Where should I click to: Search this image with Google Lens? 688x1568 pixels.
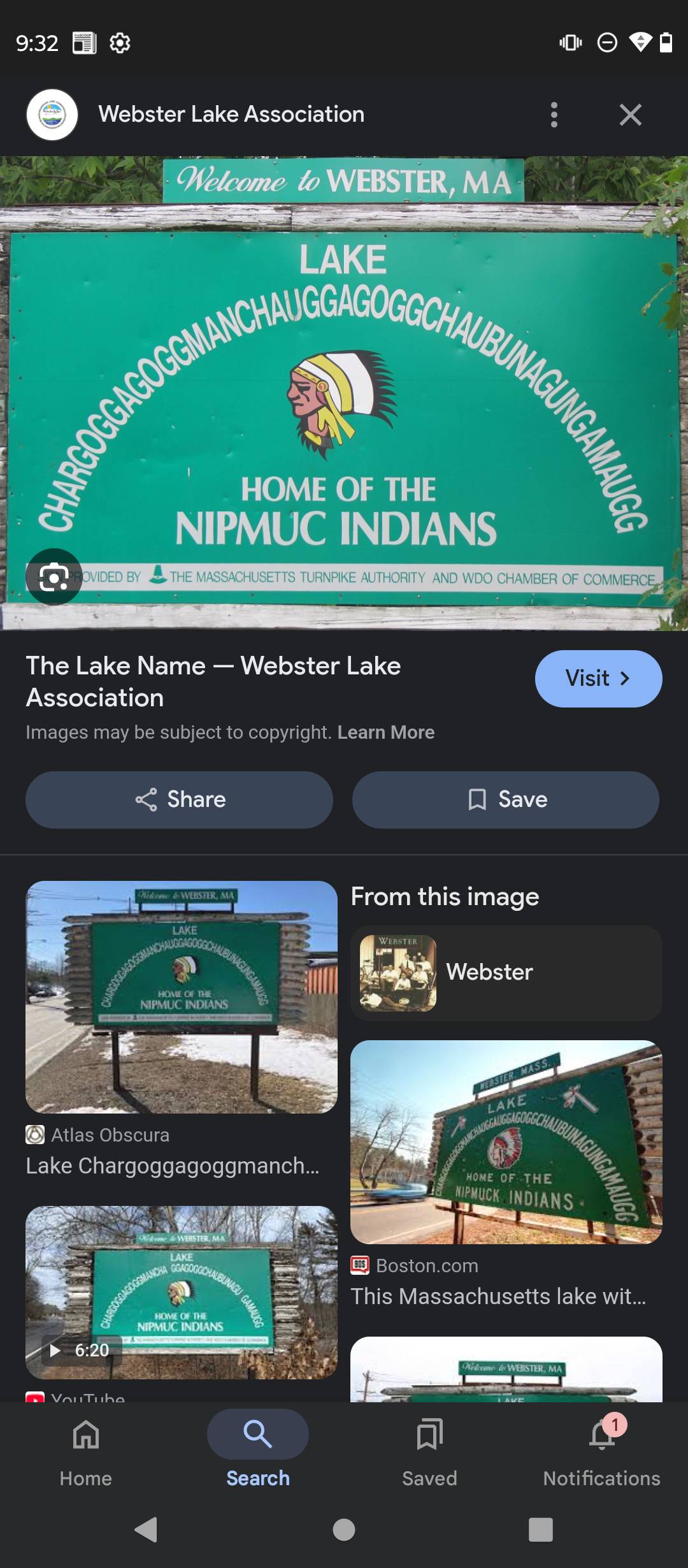pos(54,577)
